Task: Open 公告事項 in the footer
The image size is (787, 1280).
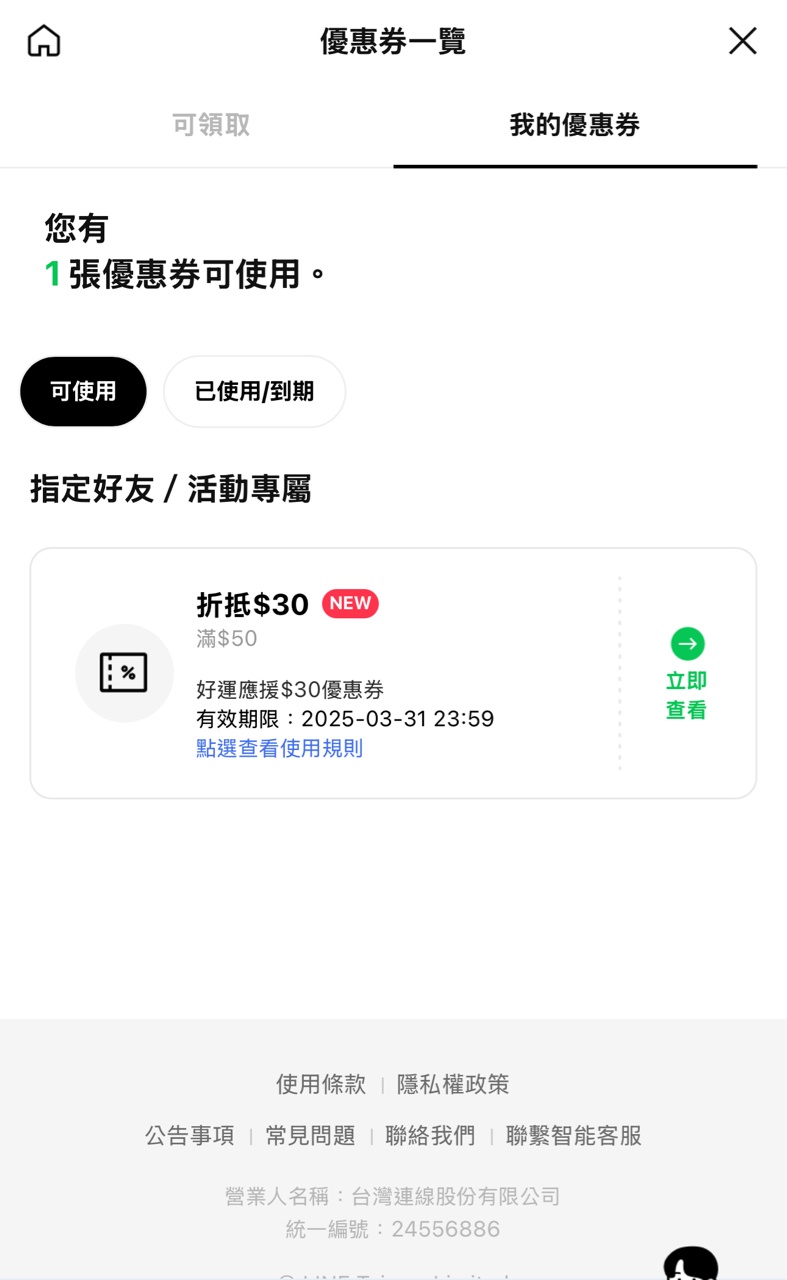Action: (190, 1136)
